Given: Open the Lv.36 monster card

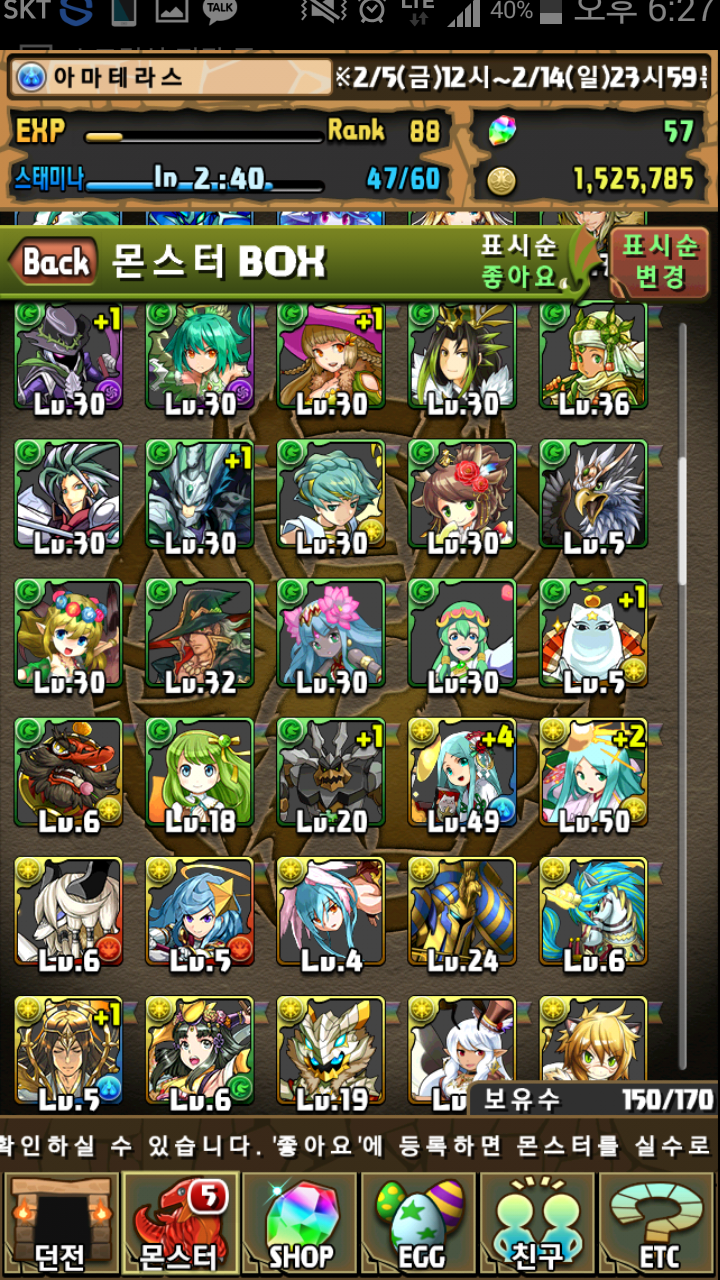Looking at the screenshot, I should 593,357.
